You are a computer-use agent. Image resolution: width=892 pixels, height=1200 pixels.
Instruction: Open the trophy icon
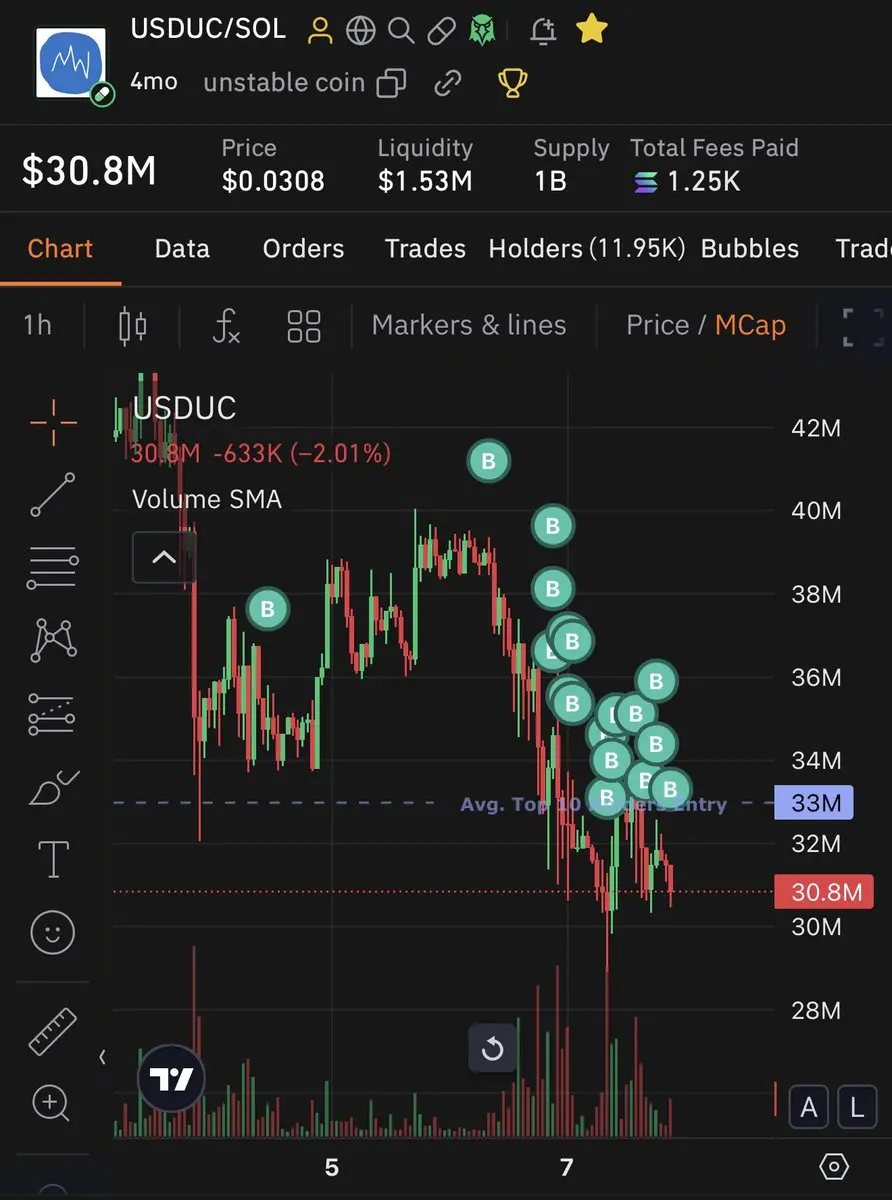point(512,83)
